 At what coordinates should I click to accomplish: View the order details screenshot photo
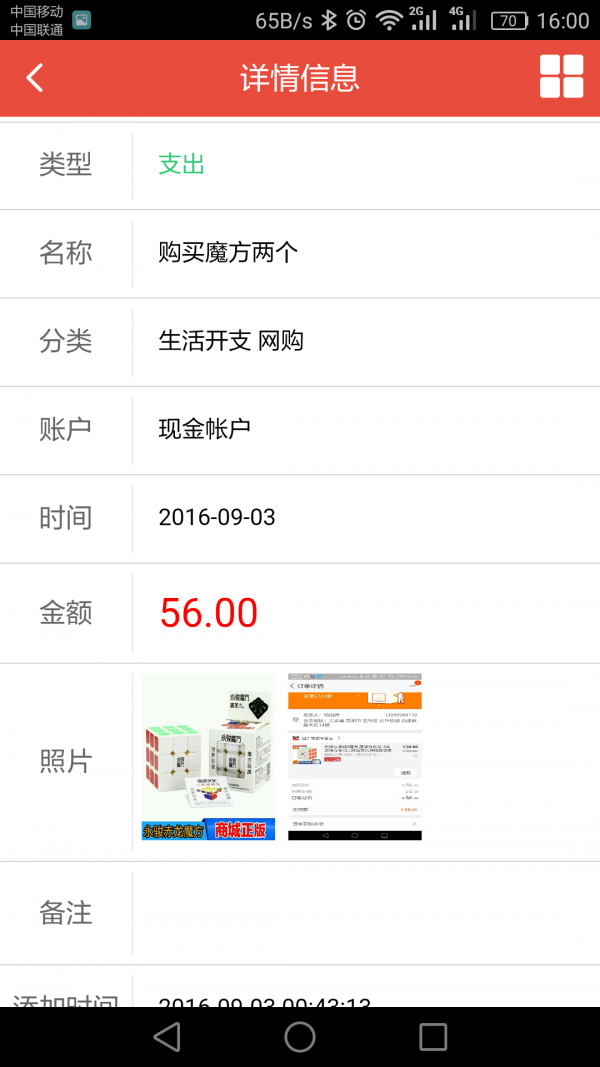pyautogui.click(x=354, y=757)
